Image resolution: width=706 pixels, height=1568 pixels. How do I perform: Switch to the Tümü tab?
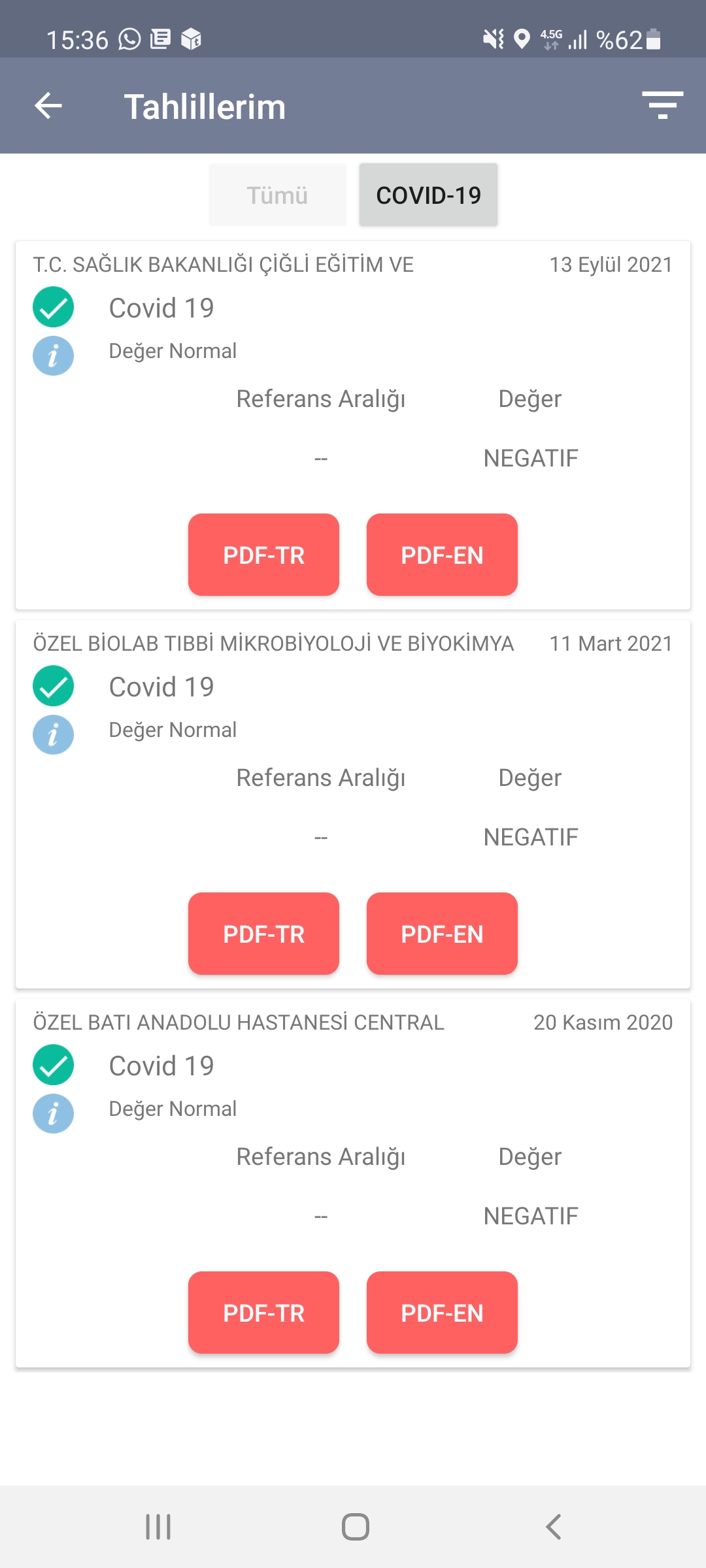277,195
